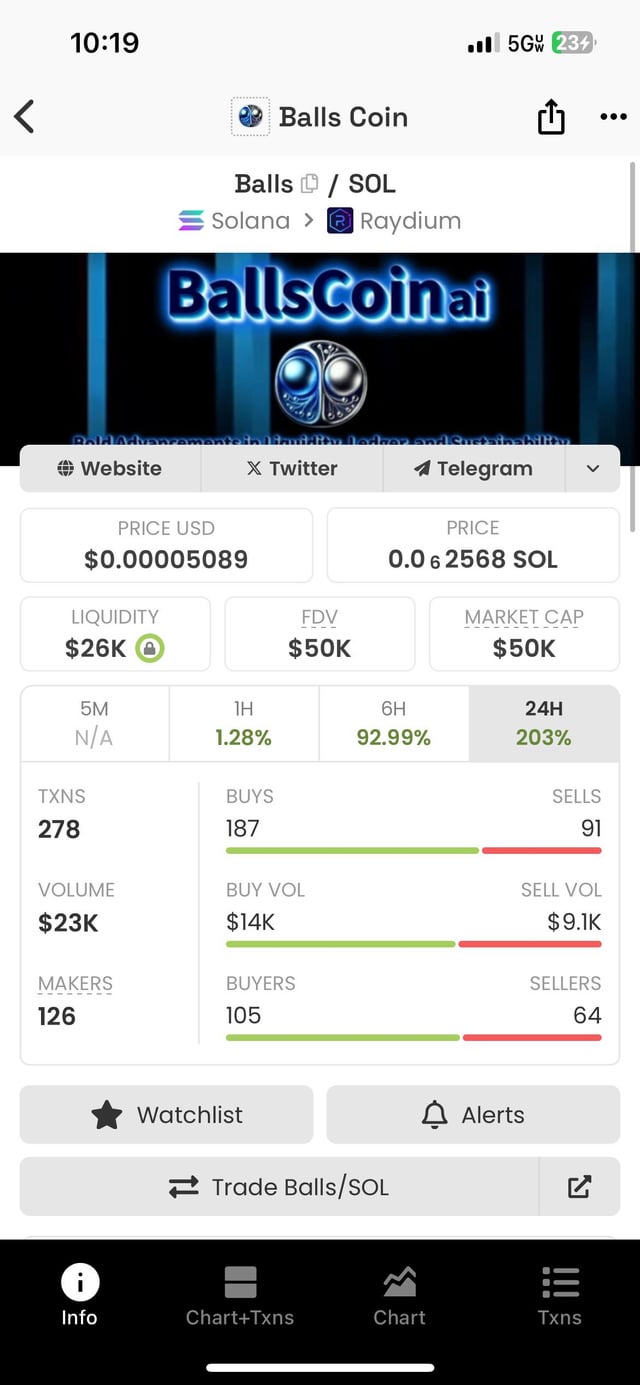Visit the Twitter profile link
Screen dimensions: 640x1385
coord(292,469)
